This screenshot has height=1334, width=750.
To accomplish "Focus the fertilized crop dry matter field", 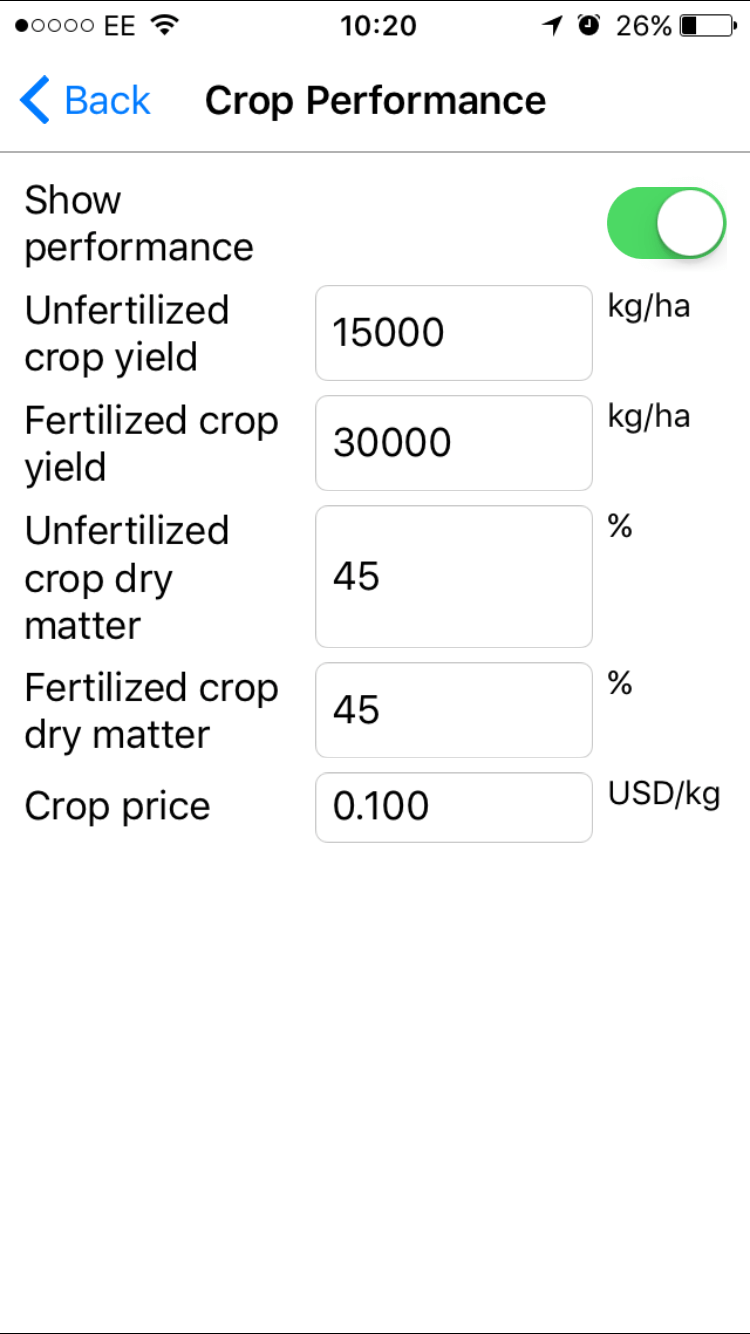I will tap(453, 710).
